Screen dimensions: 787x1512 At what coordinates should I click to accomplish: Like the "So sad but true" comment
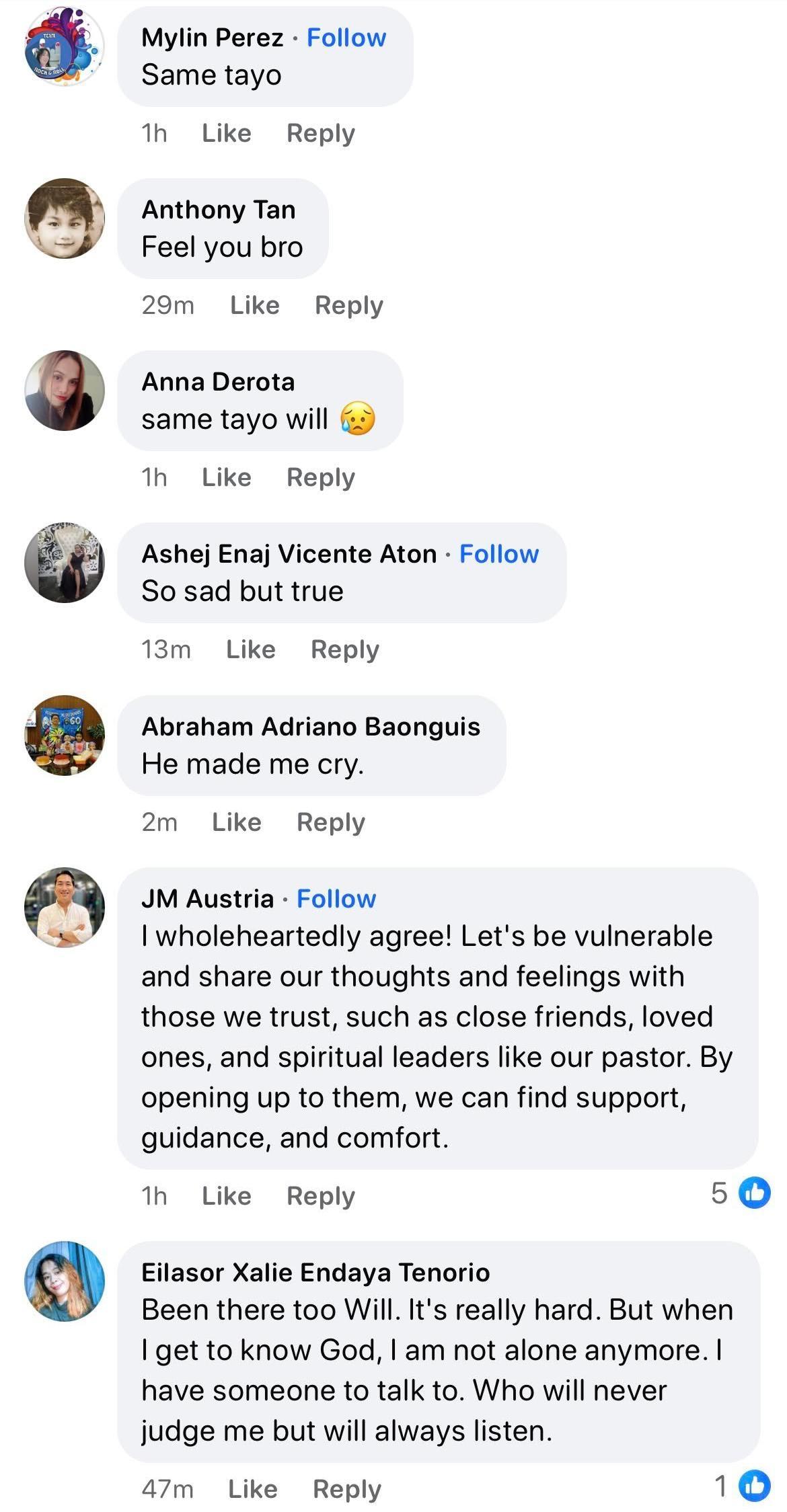pyautogui.click(x=251, y=649)
